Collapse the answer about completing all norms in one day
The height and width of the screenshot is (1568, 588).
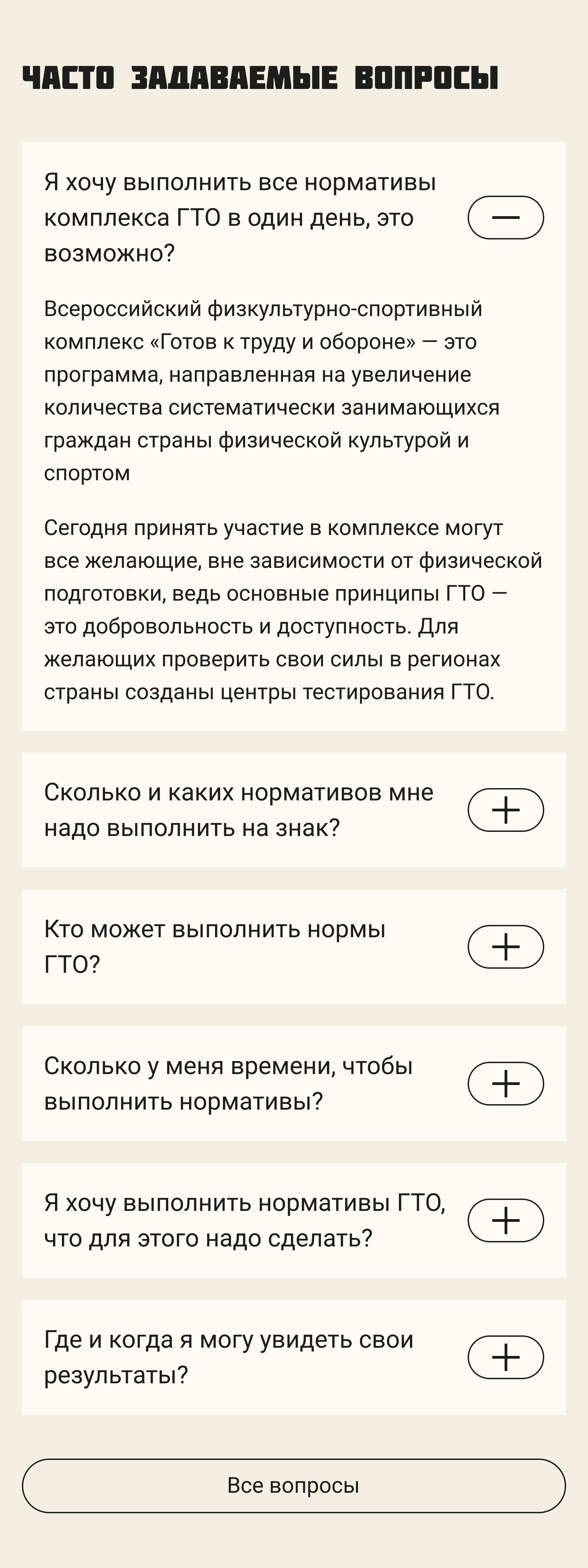pos(505,217)
